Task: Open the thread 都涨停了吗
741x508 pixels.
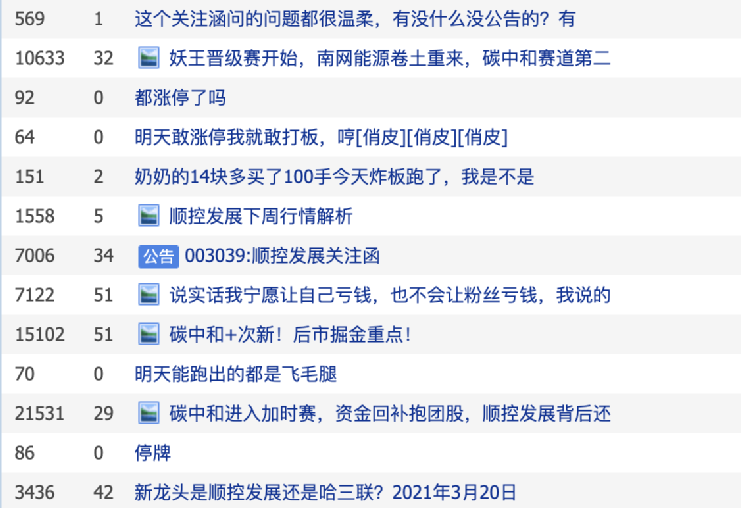Action: [180, 97]
